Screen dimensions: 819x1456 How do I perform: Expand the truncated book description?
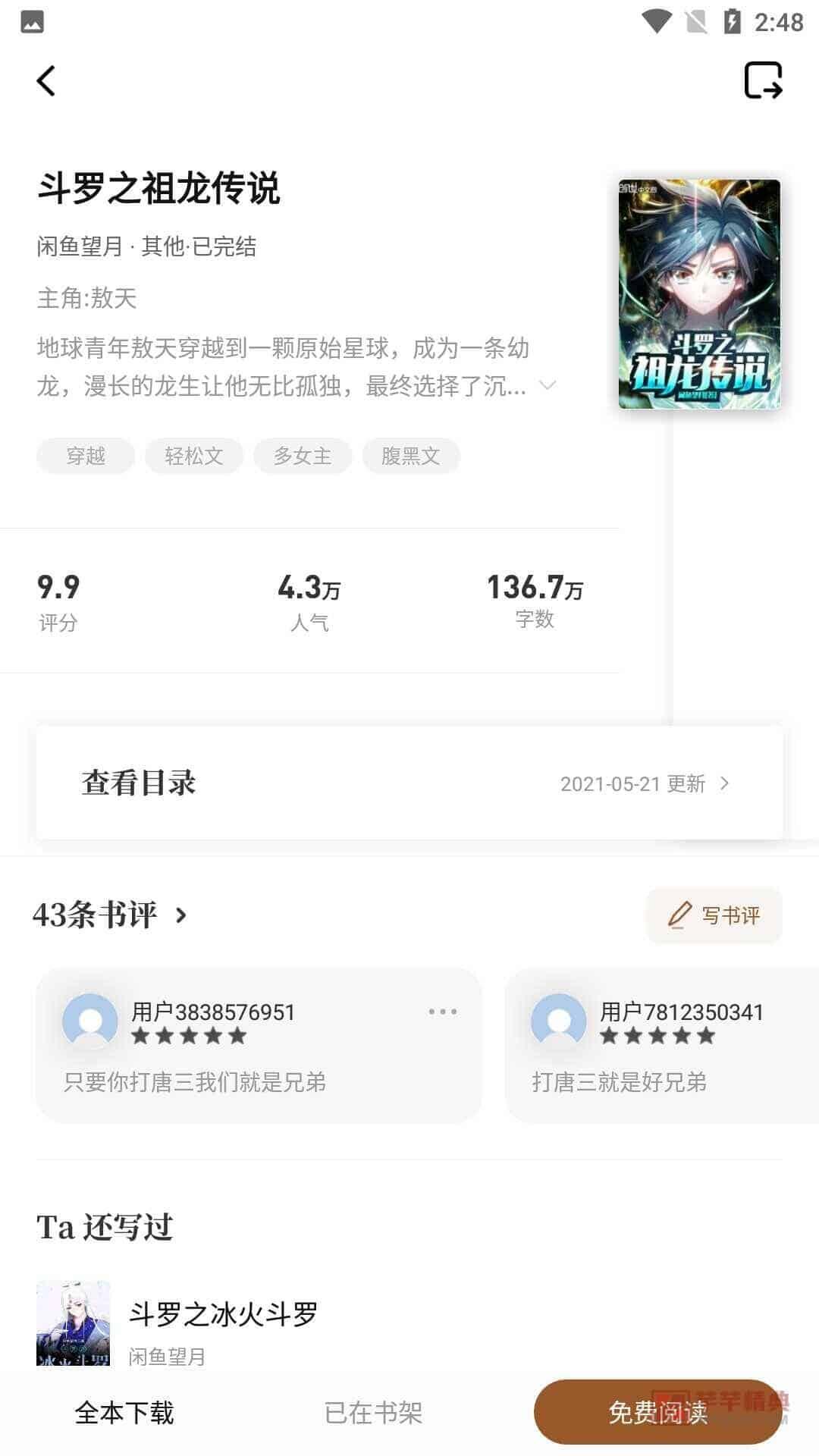(x=547, y=385)
